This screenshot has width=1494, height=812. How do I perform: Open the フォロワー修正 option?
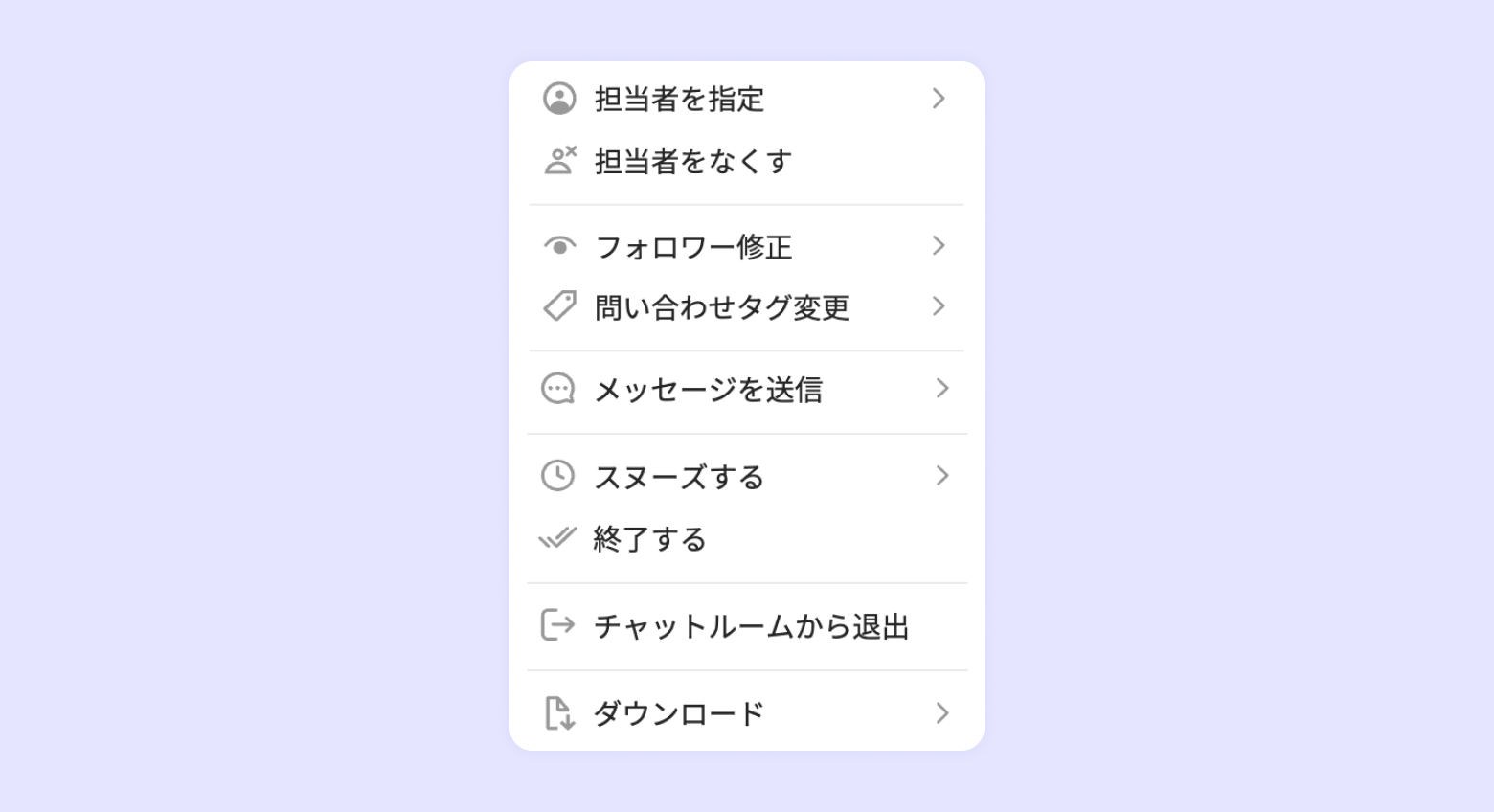click(693, 247)
